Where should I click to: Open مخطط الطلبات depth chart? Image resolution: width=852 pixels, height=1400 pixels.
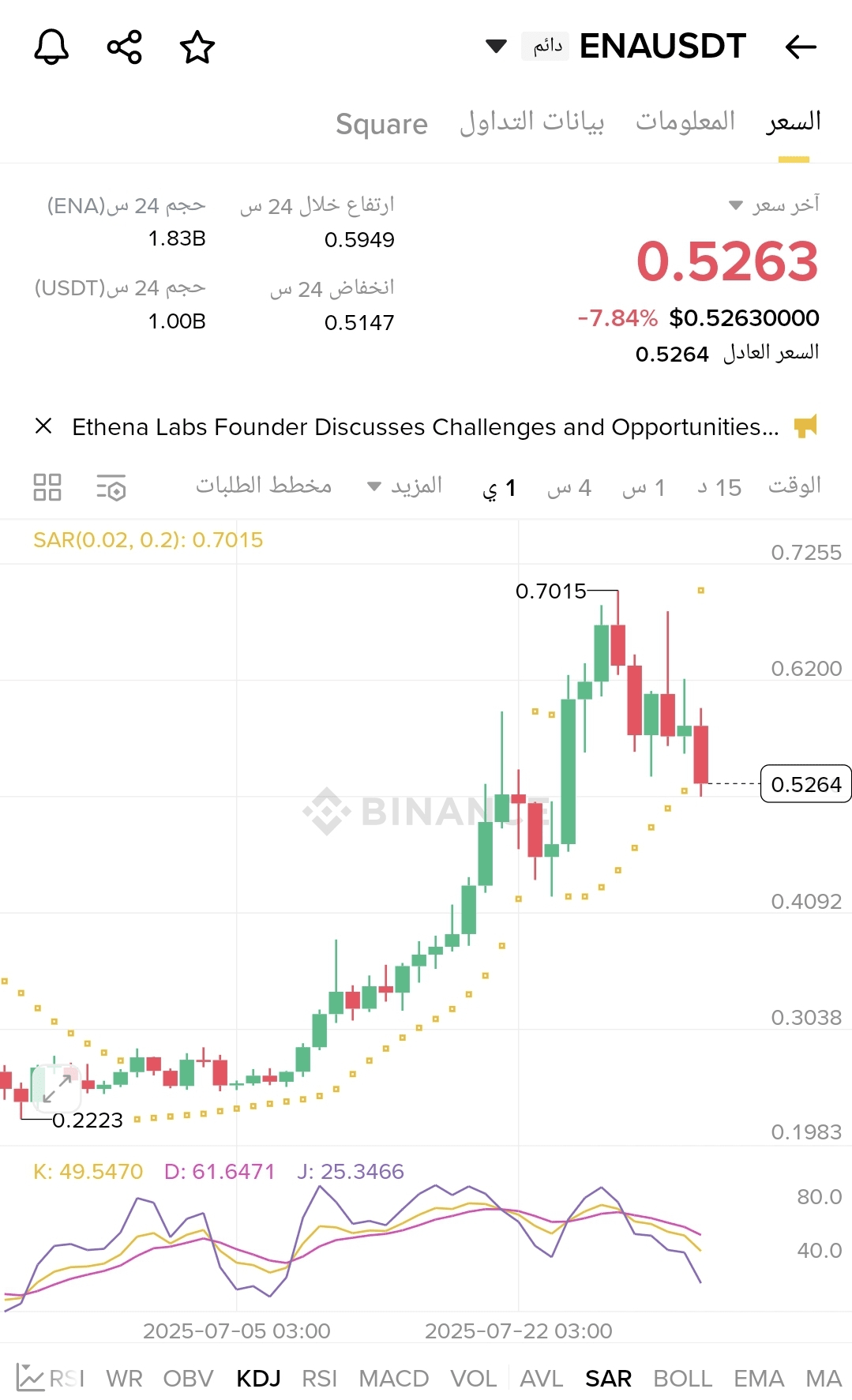coord(264,485)
